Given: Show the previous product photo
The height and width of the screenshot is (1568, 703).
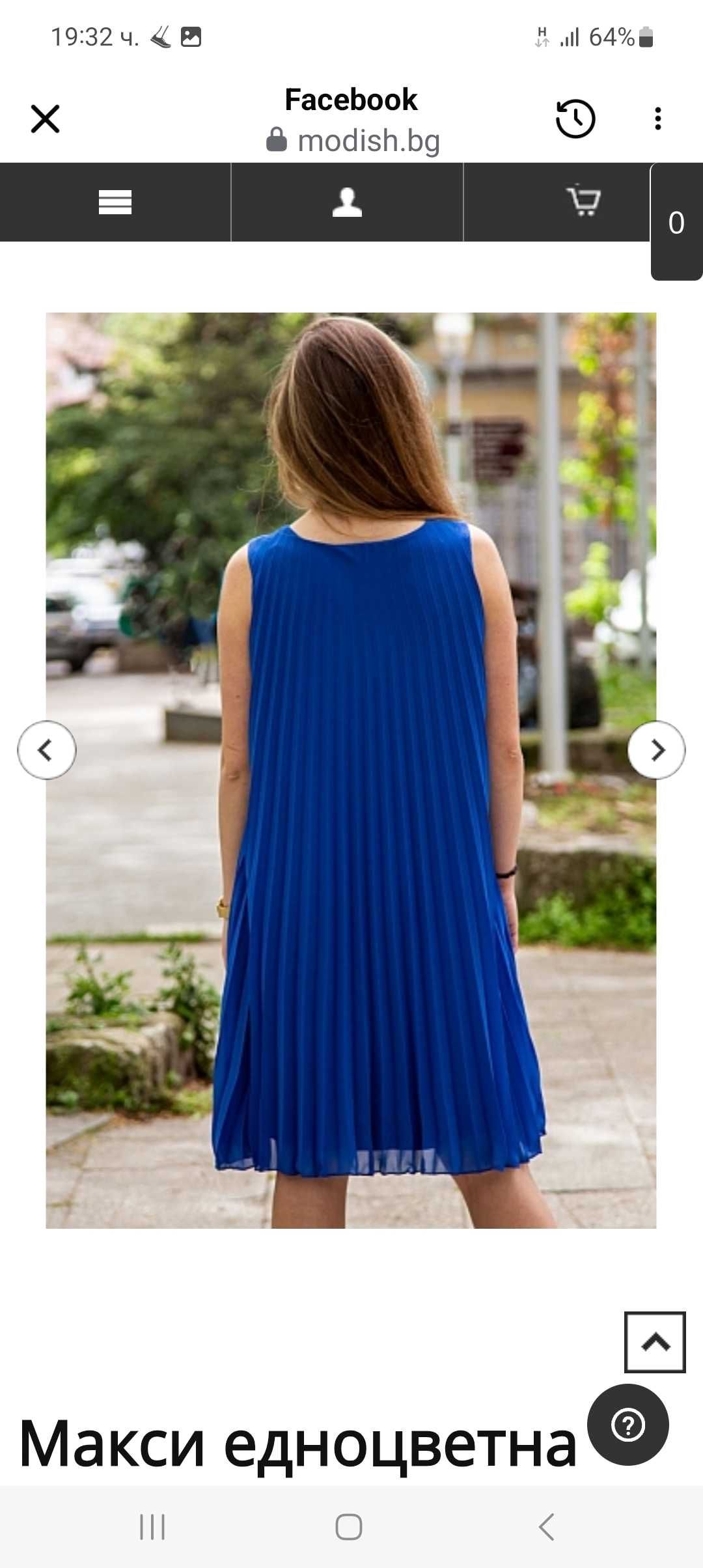Looking at the screenshot, I should click(x=46, y=750).
